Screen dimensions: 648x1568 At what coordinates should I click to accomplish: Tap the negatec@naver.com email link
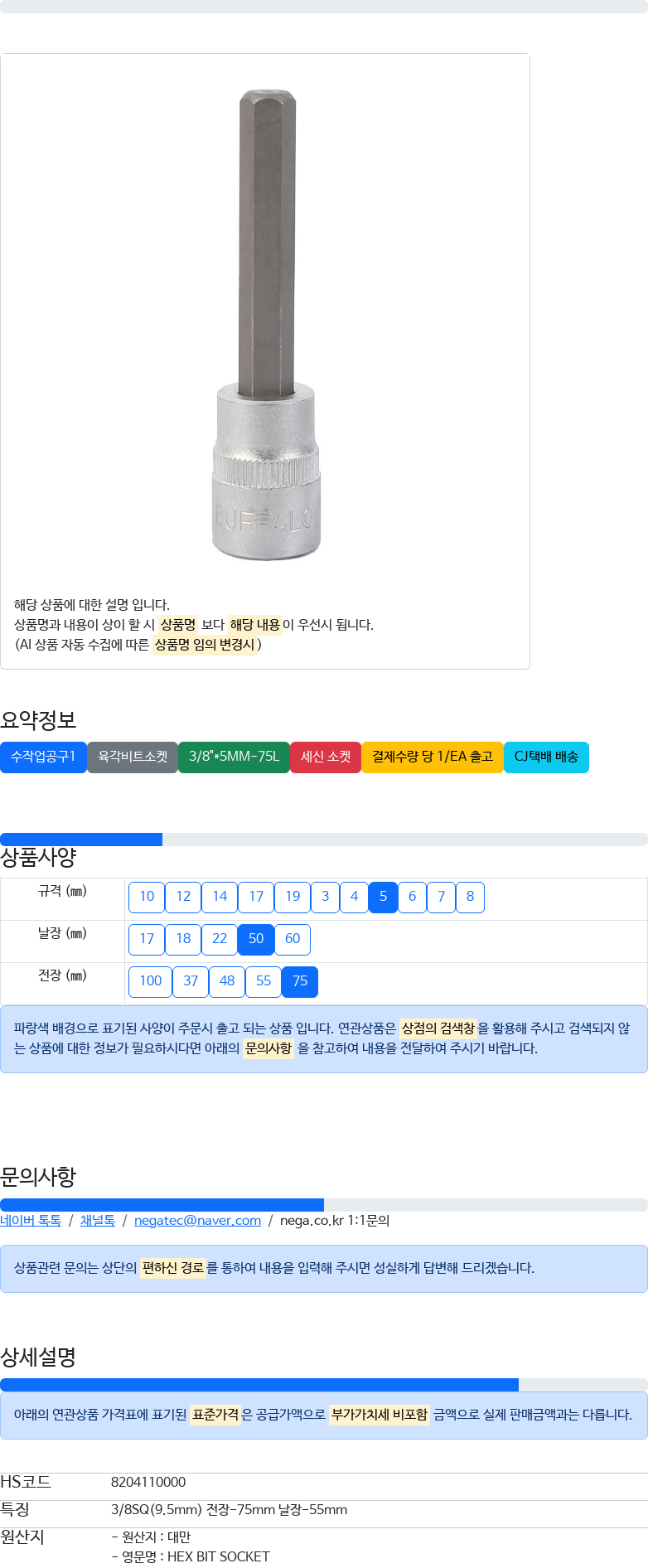point(197,1220)
